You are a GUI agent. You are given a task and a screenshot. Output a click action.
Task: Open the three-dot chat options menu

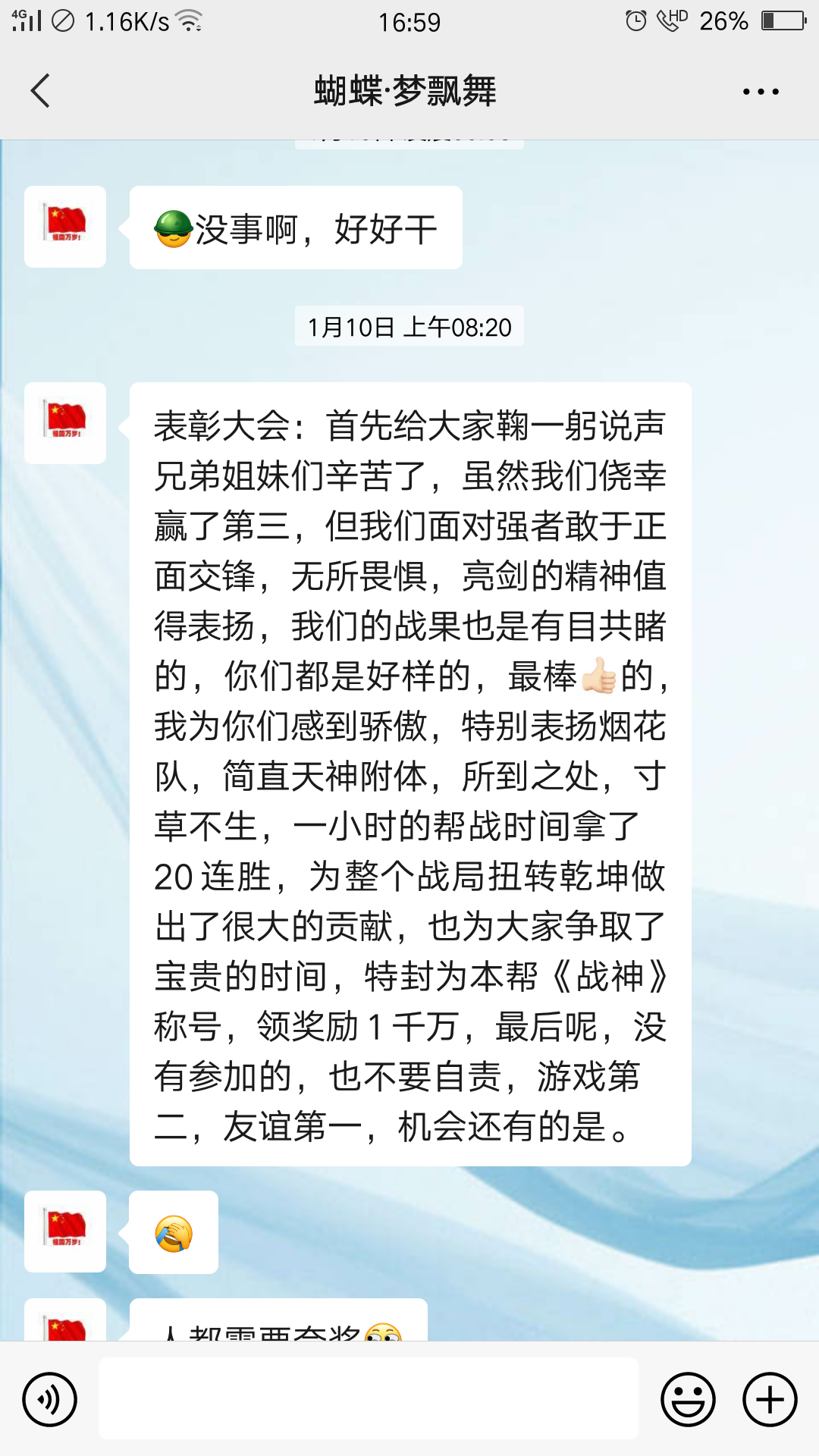click(x=761, y=91)
